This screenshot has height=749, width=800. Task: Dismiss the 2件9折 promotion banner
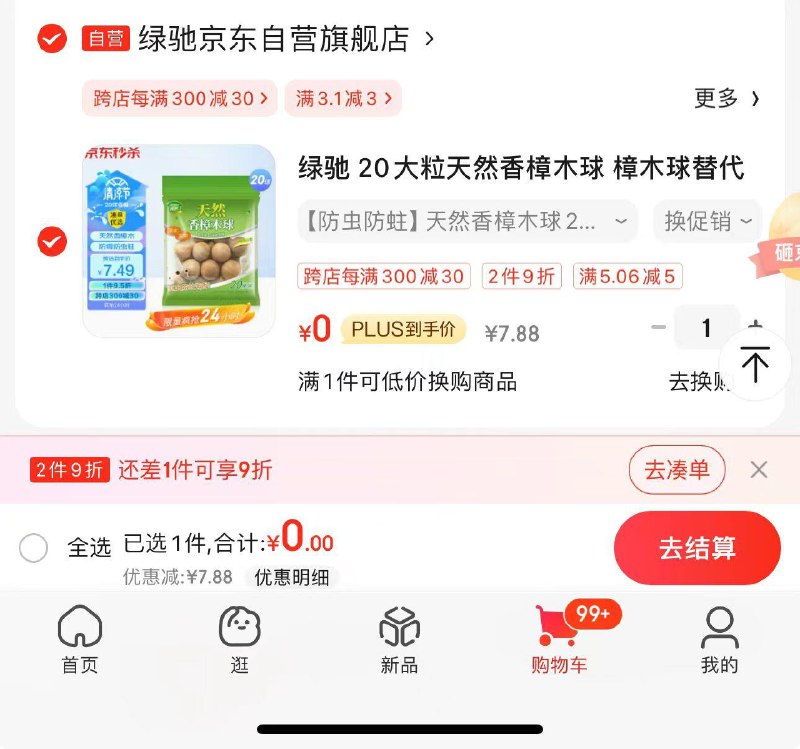(759, 470)
